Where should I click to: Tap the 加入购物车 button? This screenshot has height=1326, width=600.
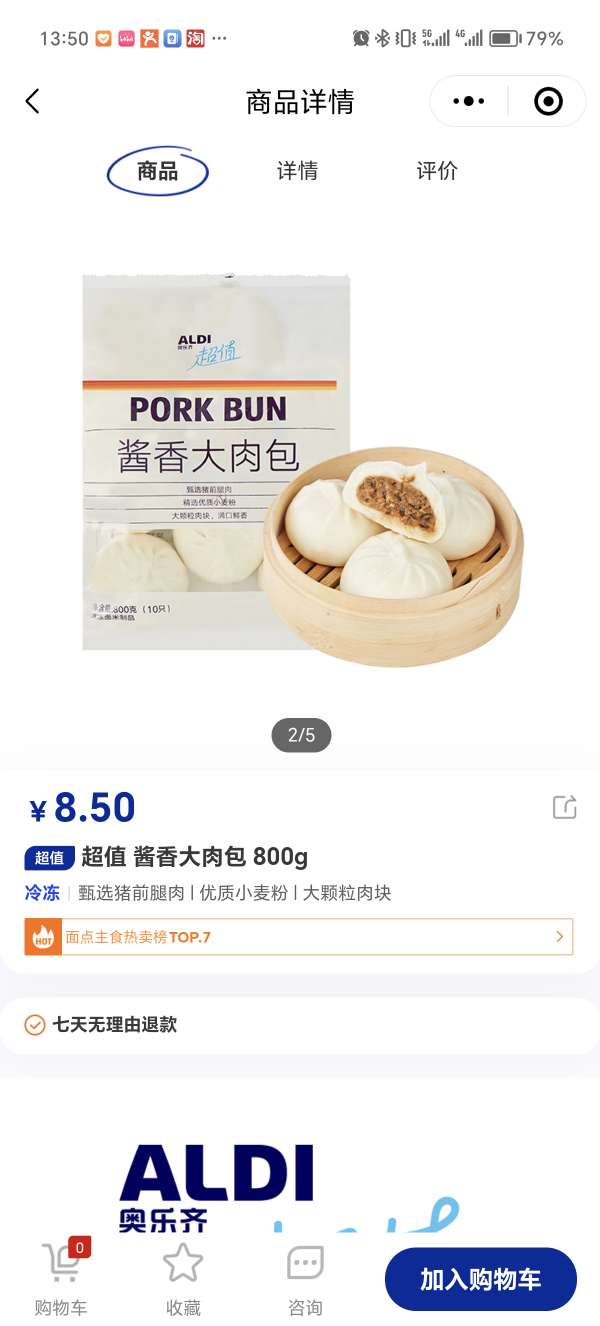click(x=480, y=1279)
